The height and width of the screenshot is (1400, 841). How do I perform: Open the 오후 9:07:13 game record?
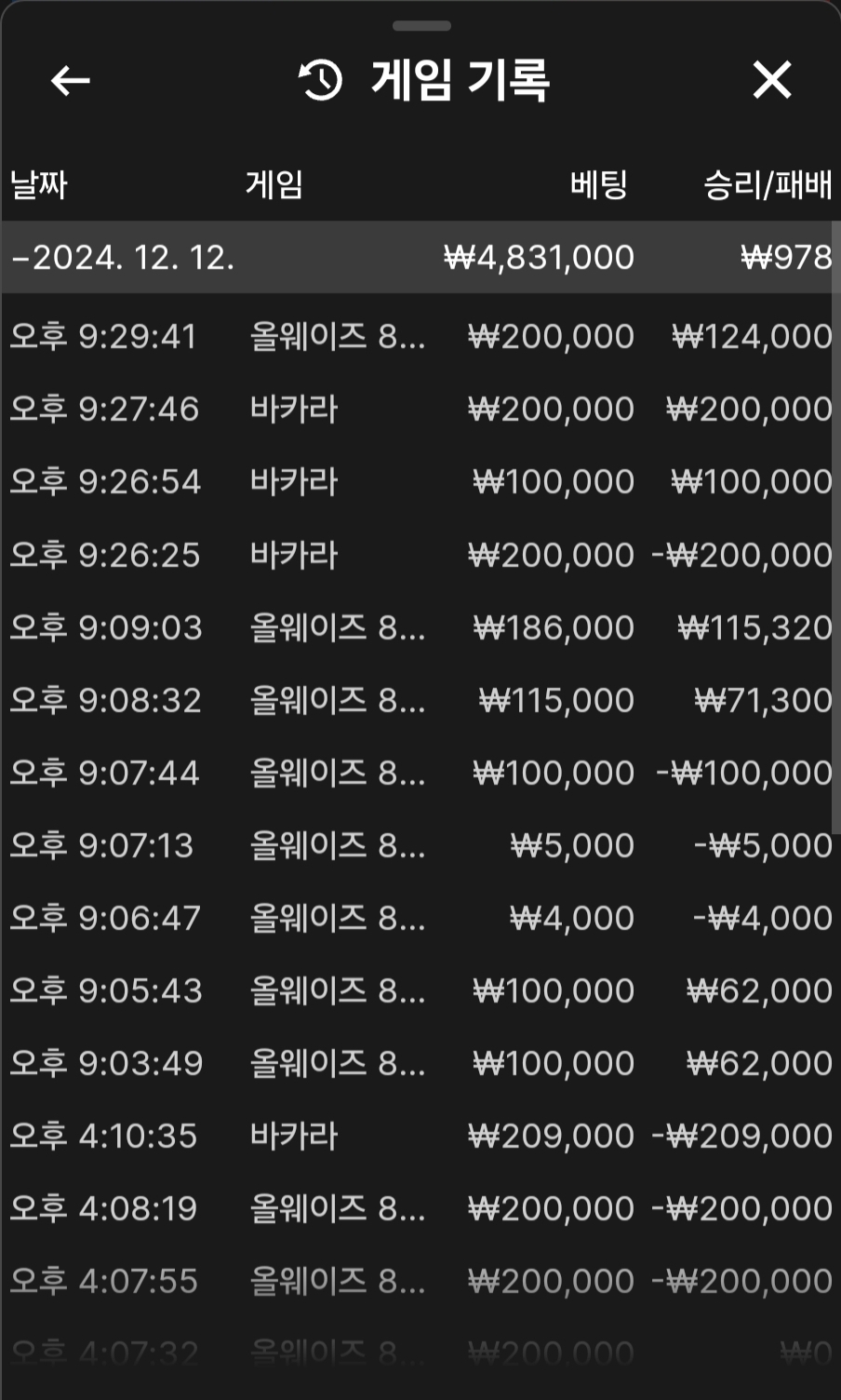click(420, 845)
